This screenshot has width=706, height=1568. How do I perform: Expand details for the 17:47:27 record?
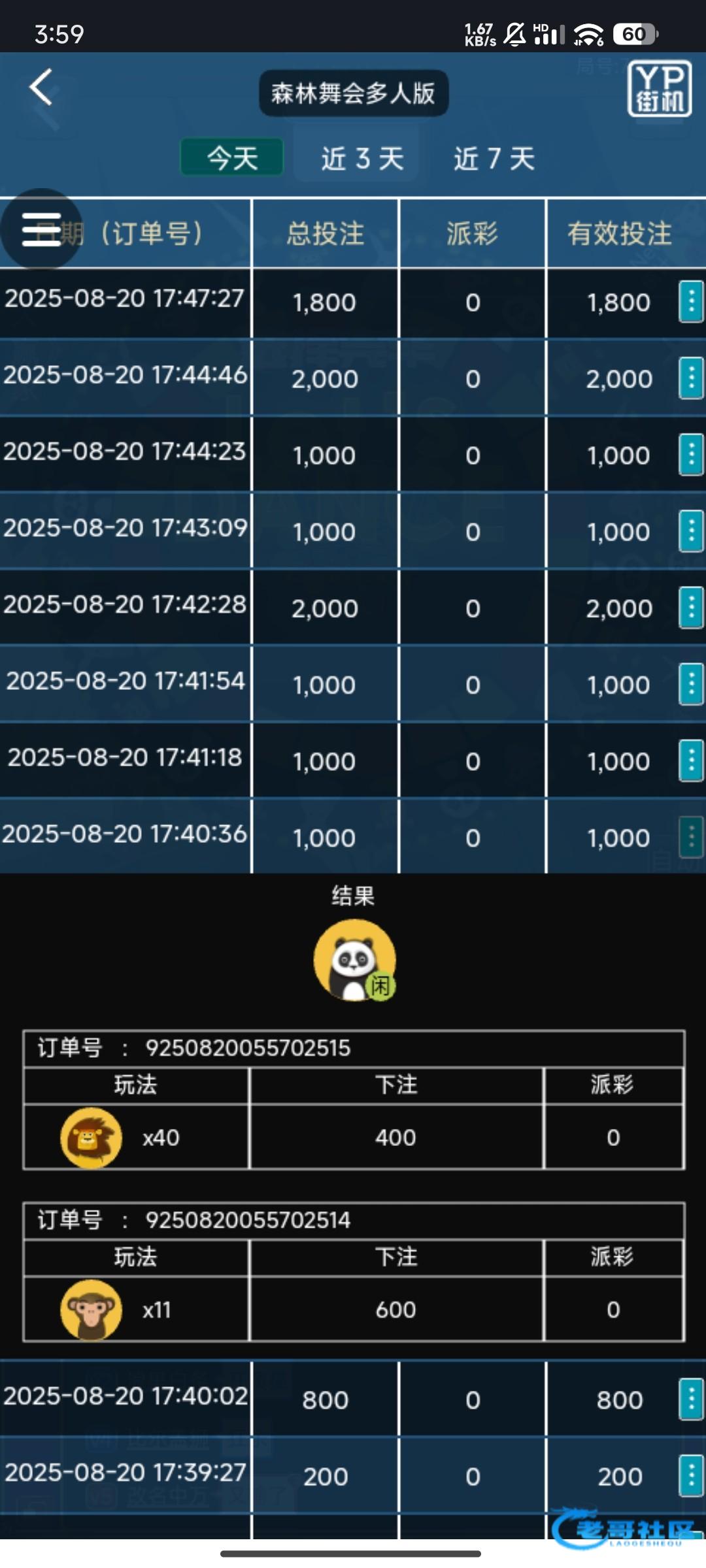(x=690, y=302)
